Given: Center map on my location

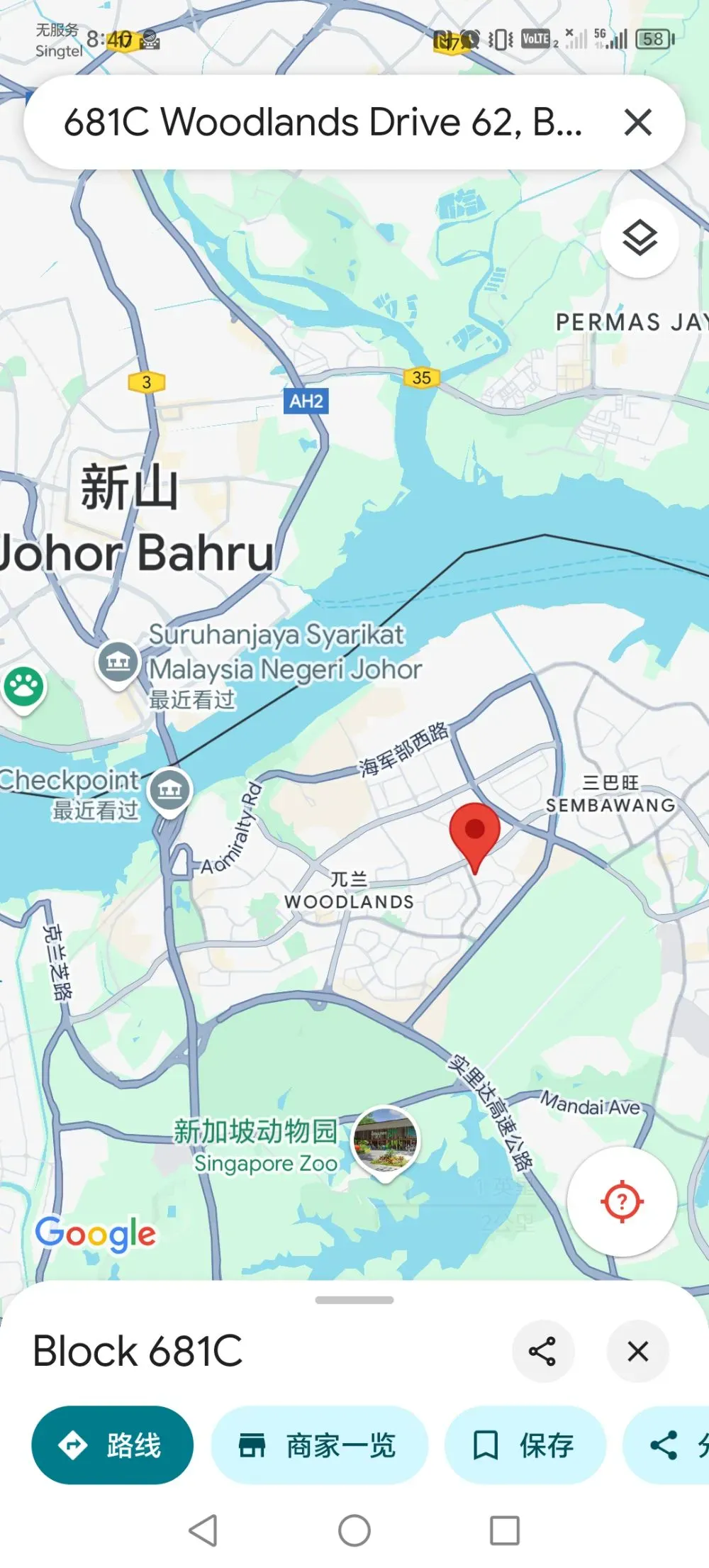Looking at the screenshot, I should [x=622, y=1201].
